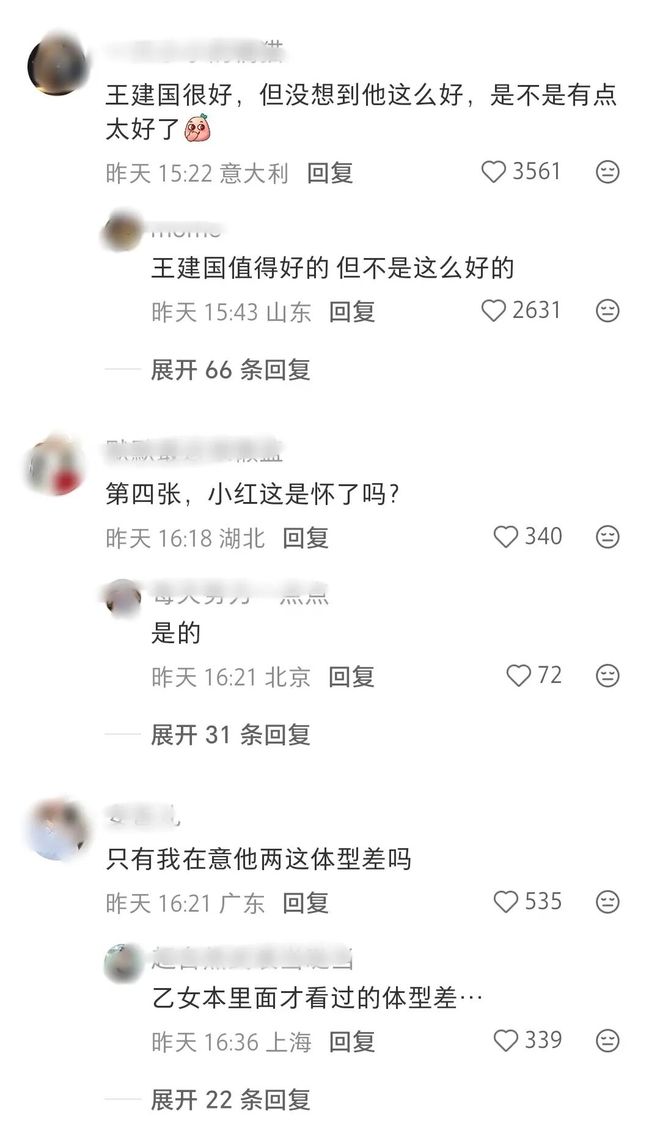
Task: Like the 北京 reply with 72 likes
Action: pos(518,676)
